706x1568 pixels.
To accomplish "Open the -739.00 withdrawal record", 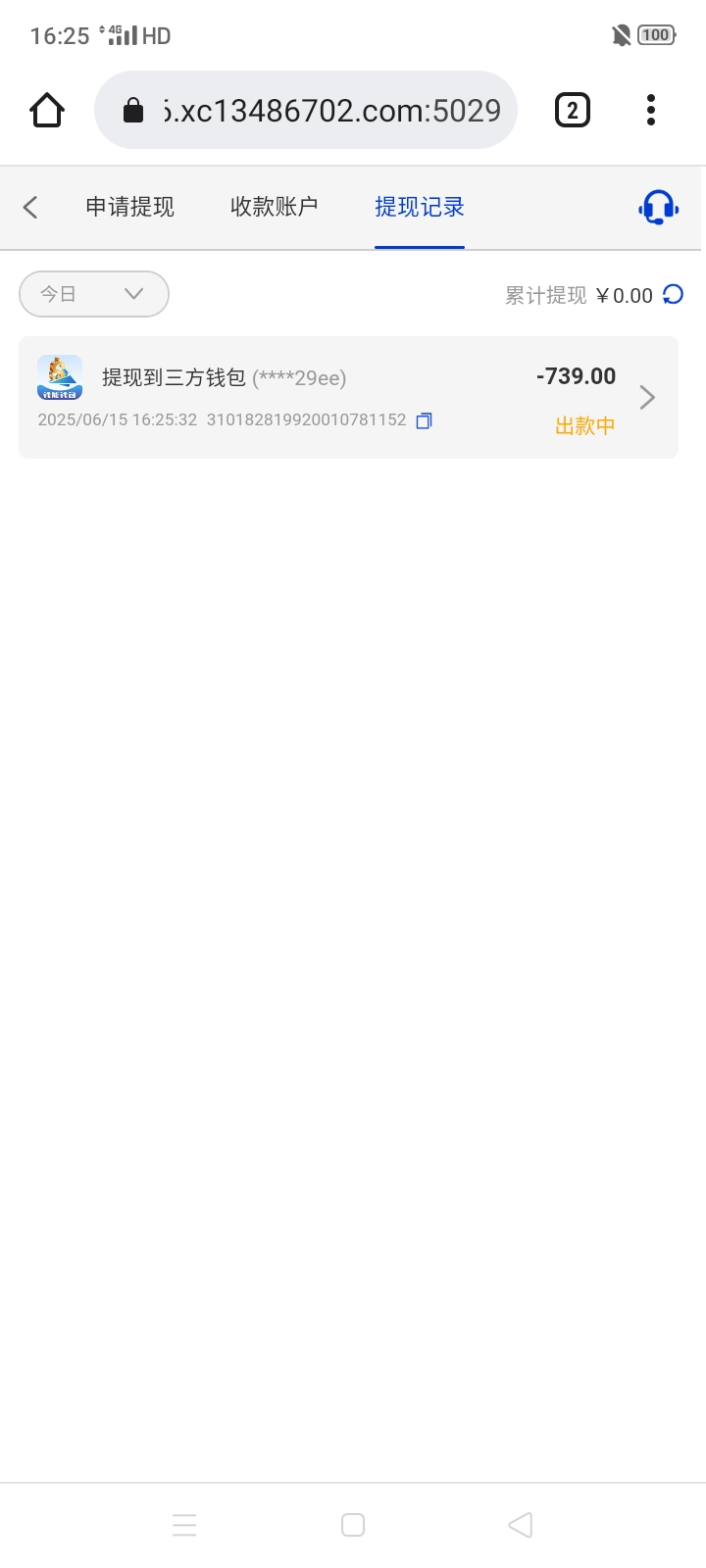I will [348, 397].
